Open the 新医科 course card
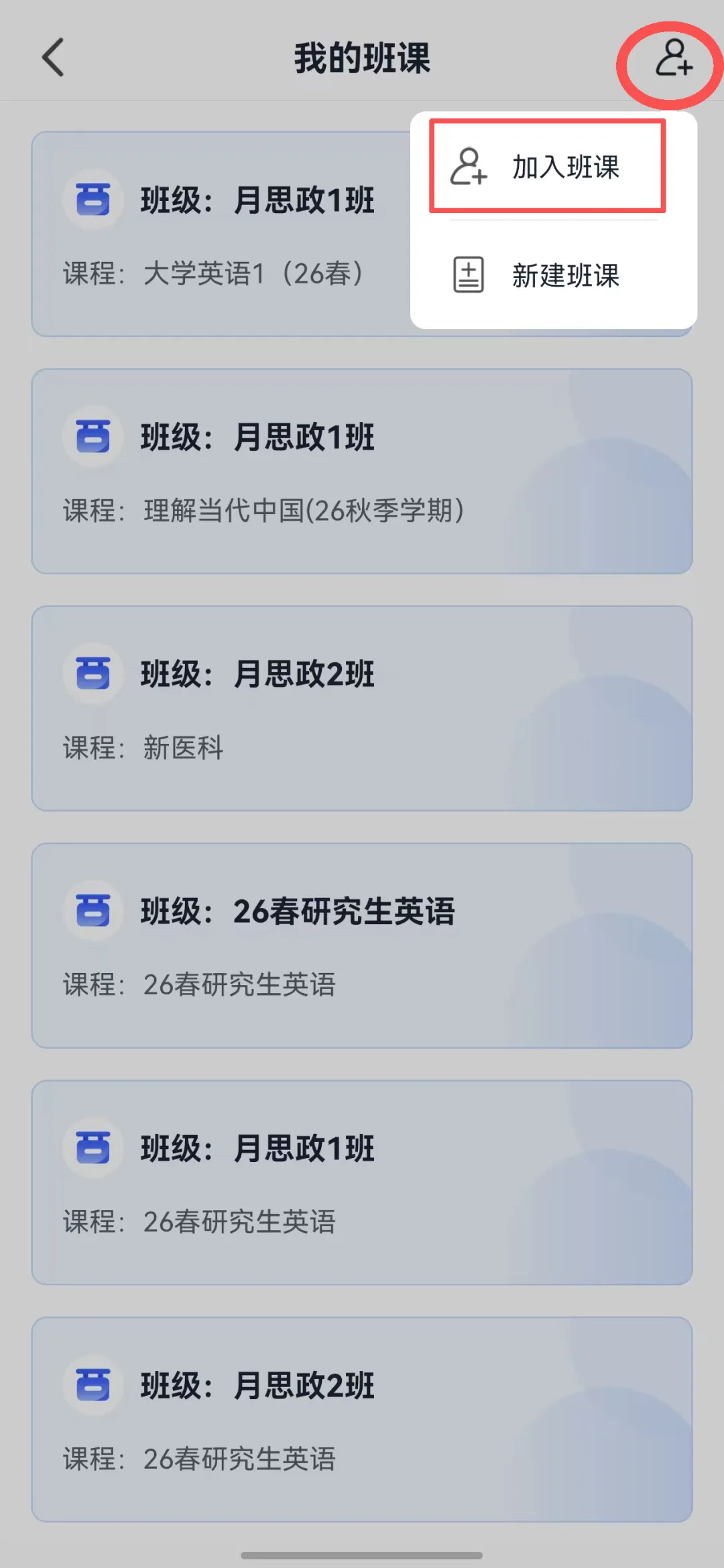Screen dimensions: 724x1568 coord(362,708)
